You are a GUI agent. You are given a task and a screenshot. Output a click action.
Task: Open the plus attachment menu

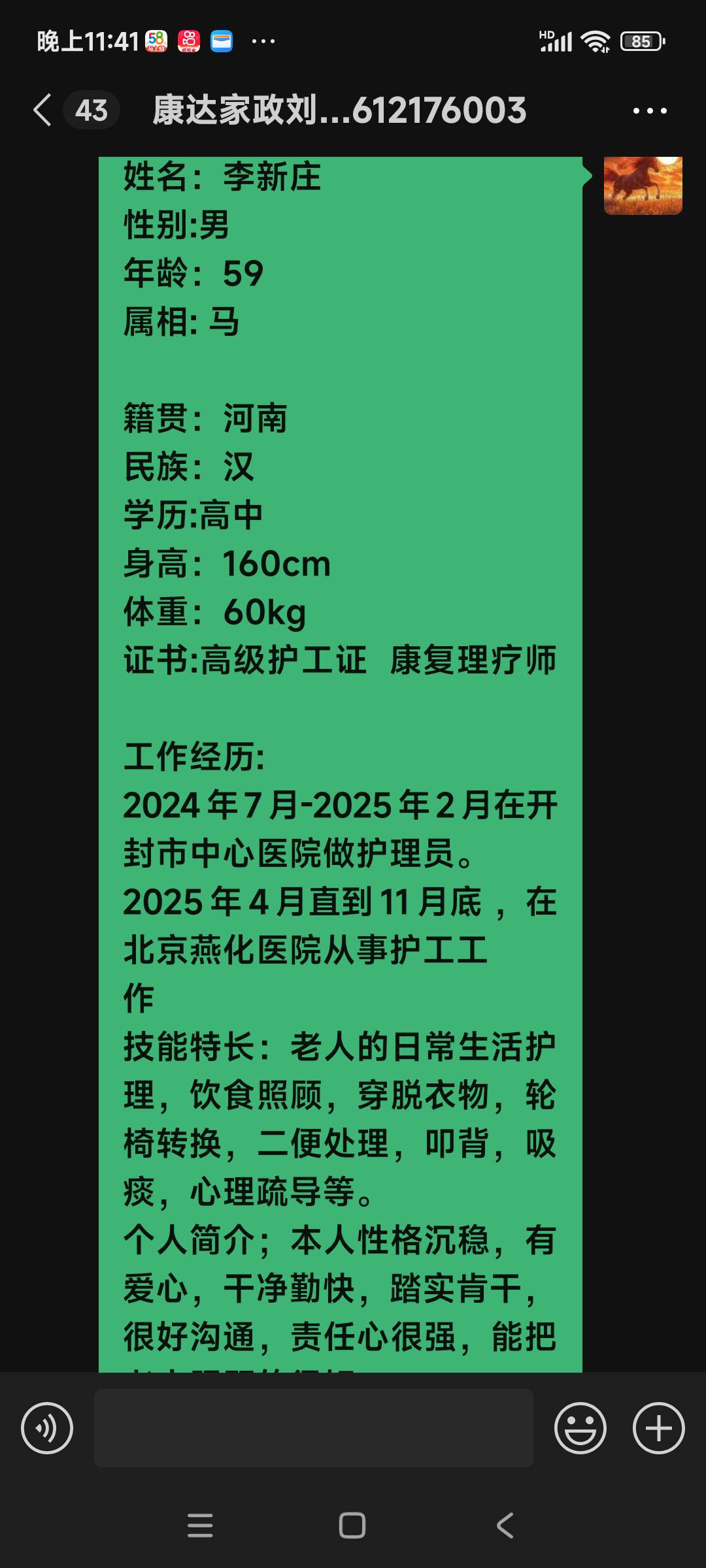coord(658,1428)
